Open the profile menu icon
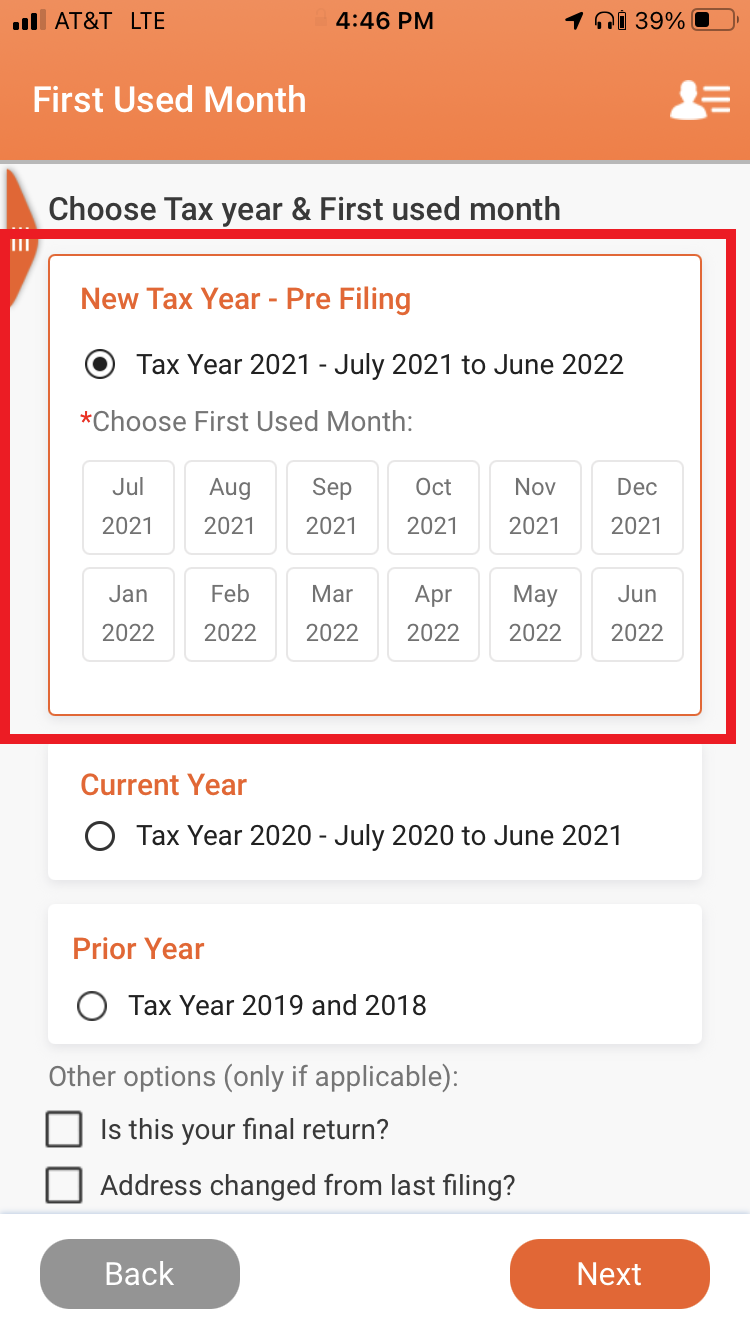 (699, 101)
